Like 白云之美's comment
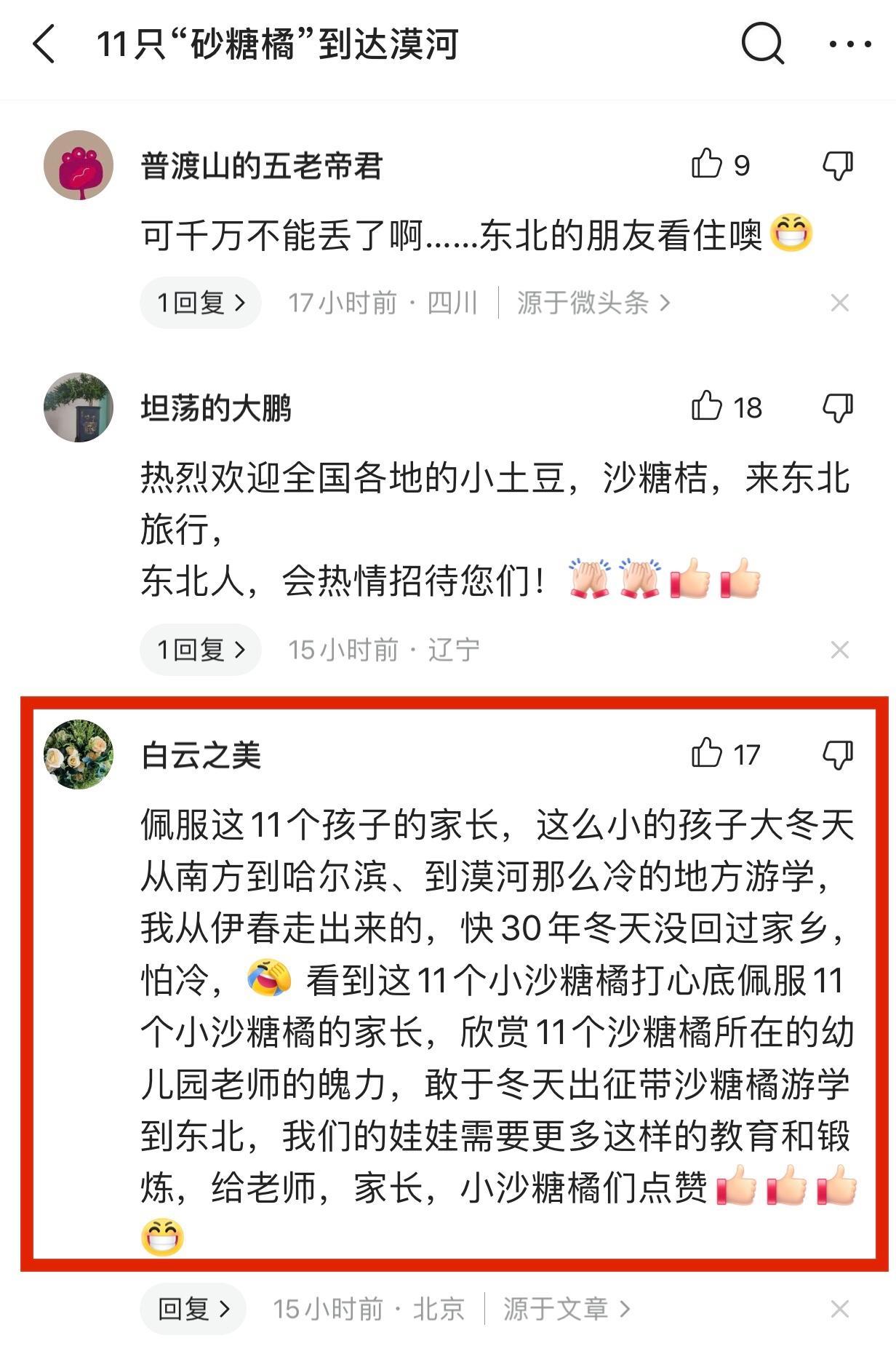The image size is (896, 1354). coord(707,754)
